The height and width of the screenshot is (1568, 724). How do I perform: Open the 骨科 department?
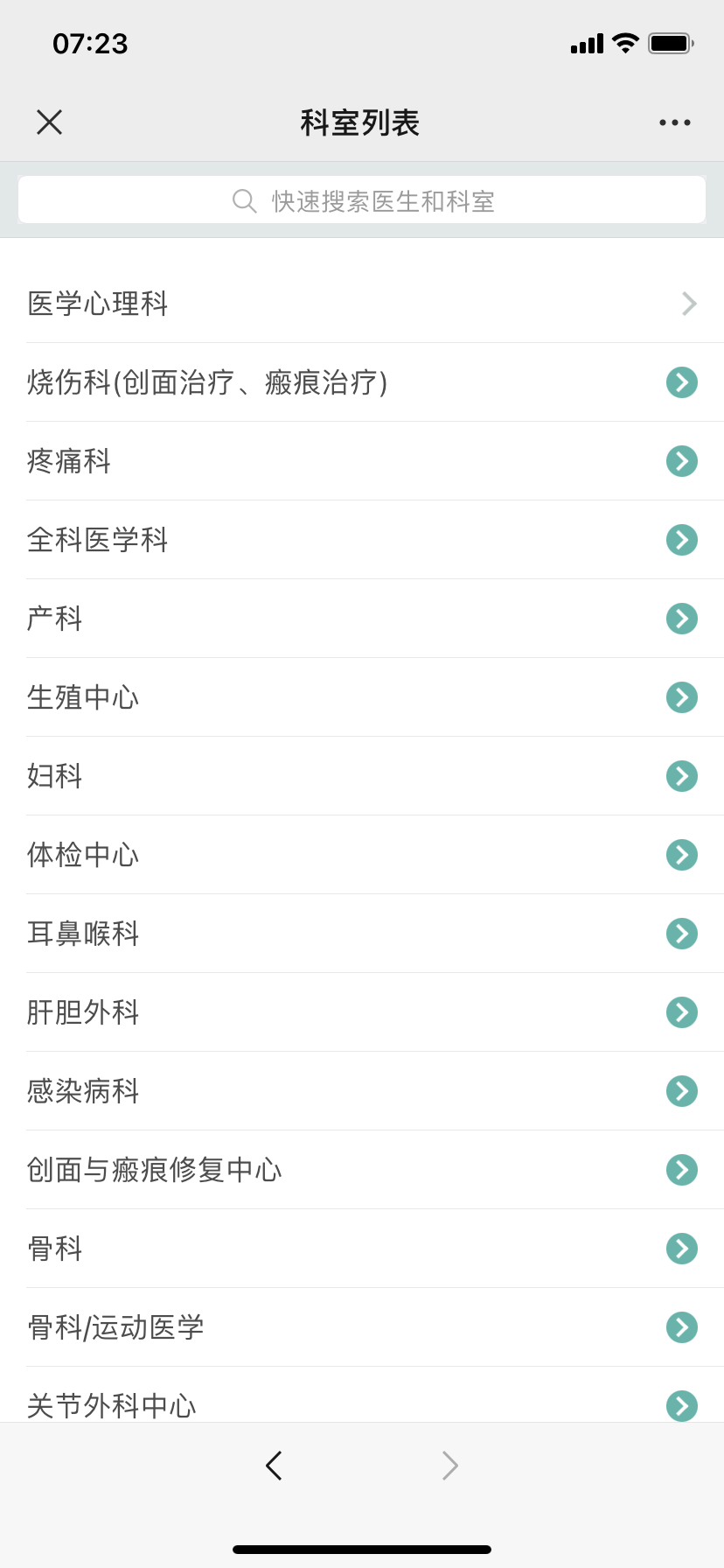pyautogui.click(x=362, y=1249)
